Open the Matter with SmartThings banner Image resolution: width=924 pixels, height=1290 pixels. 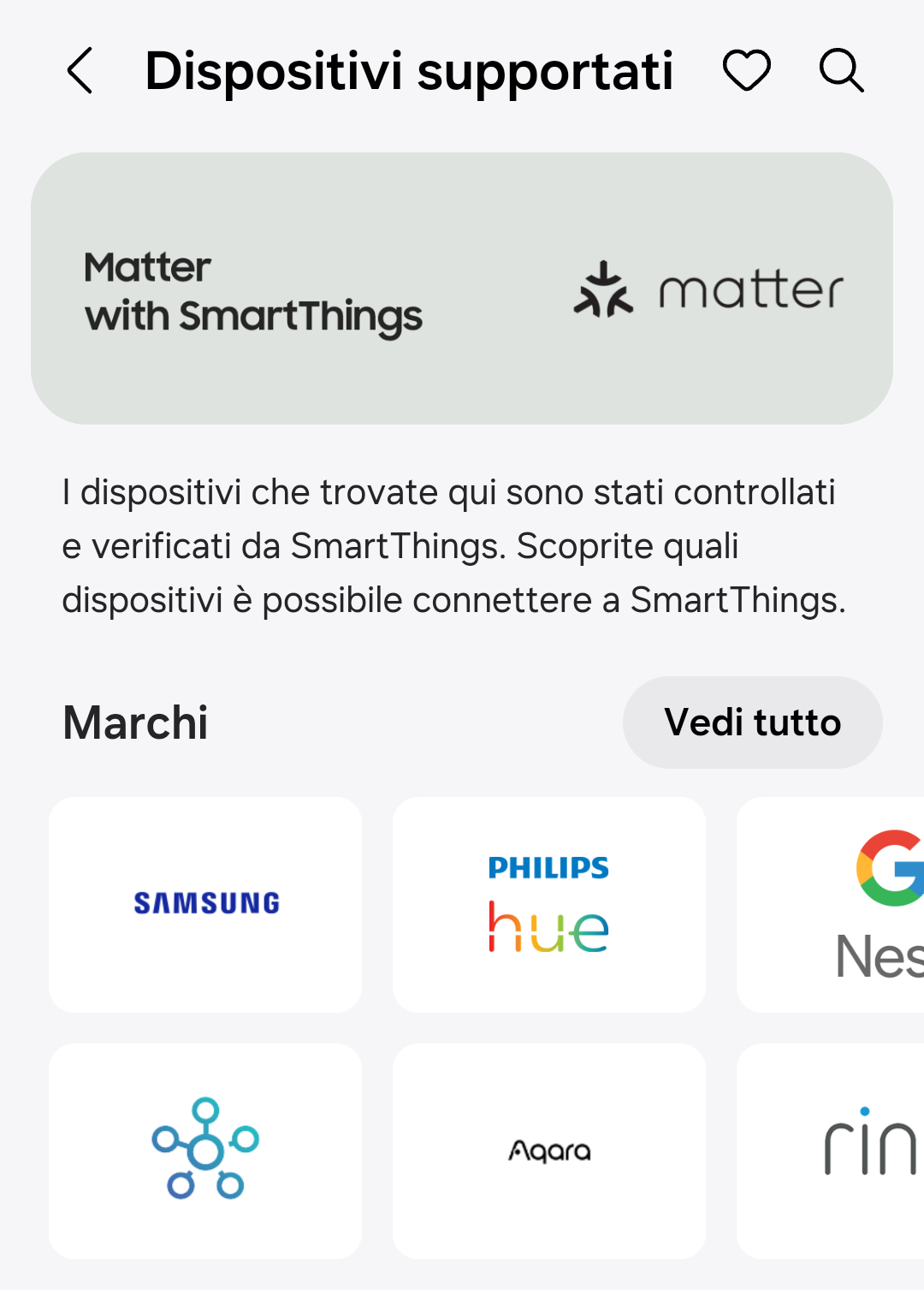(x=462, y=288)
